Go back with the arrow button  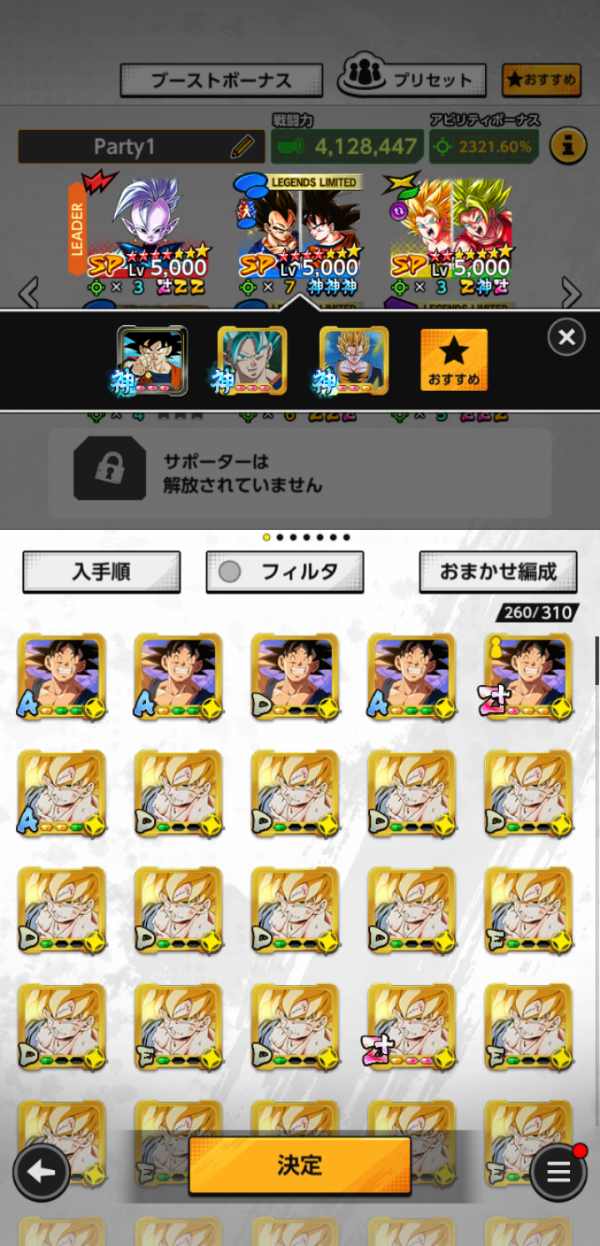(x=41, y=1172)
